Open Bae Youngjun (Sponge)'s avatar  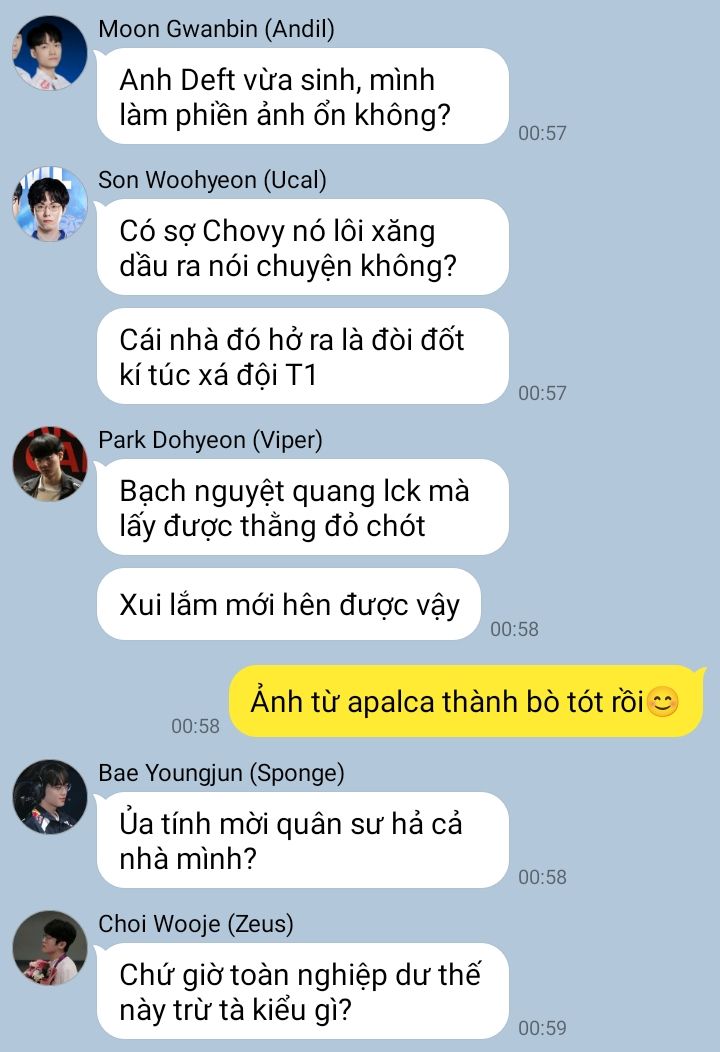coord(49,796)
